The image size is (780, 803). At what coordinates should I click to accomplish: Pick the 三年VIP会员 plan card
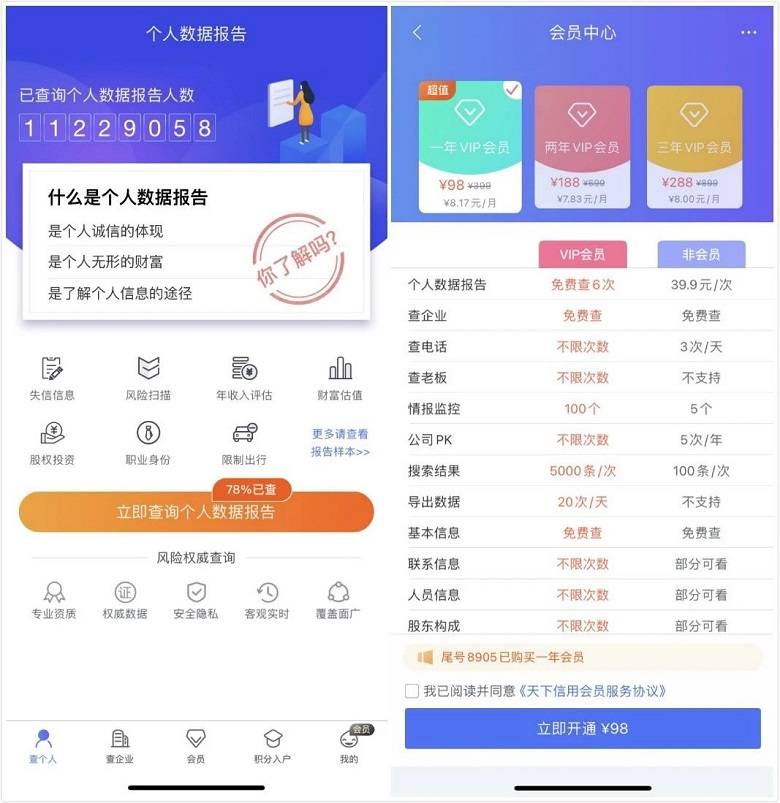[x=693, y=147]
